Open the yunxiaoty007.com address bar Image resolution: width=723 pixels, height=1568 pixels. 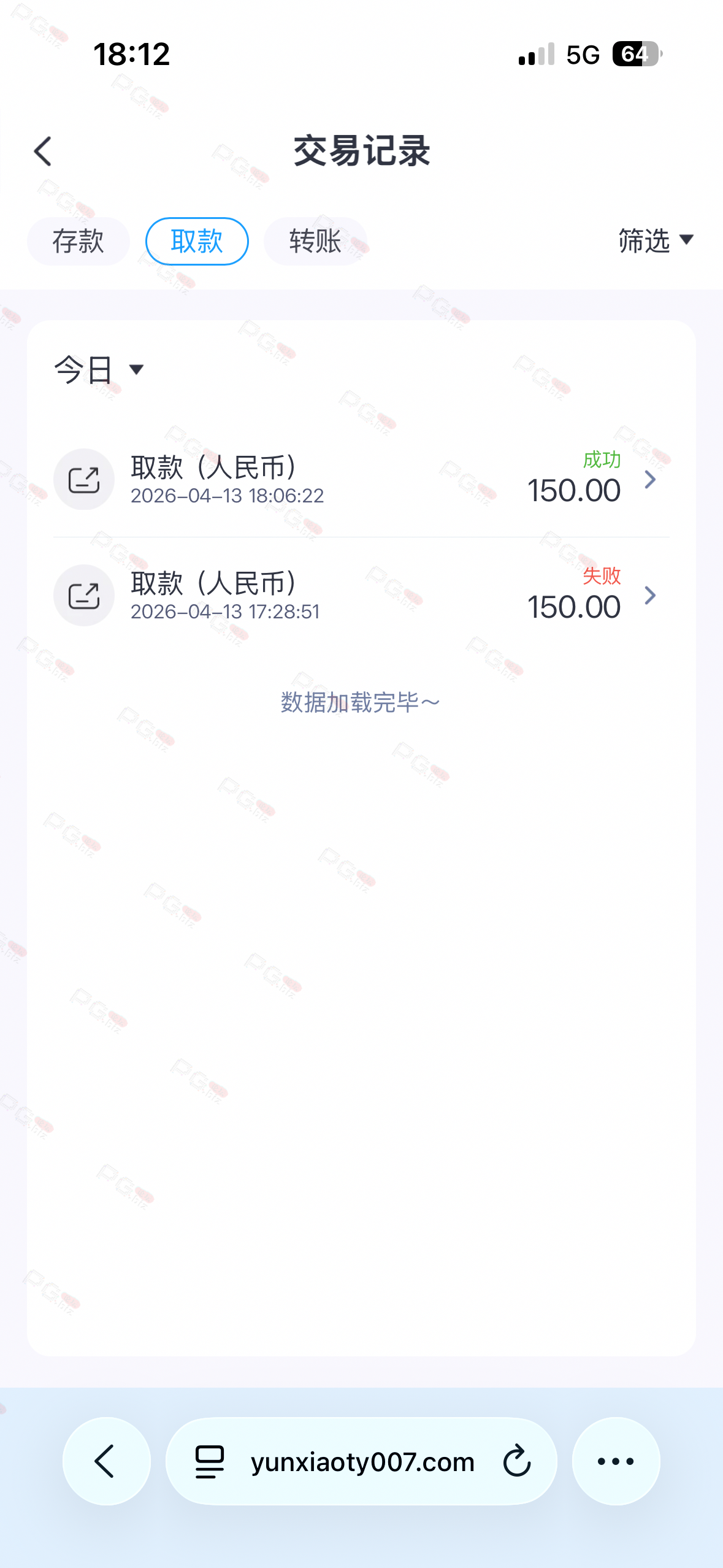362,1462
